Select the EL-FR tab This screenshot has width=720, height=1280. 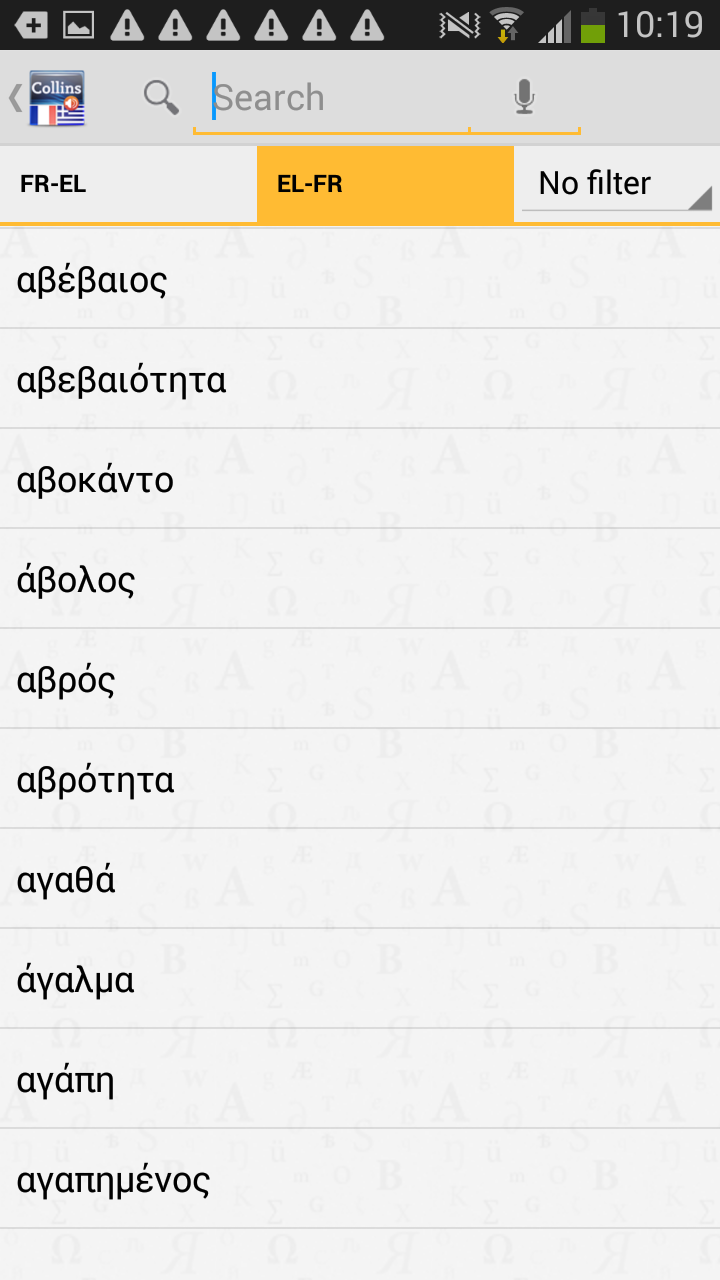point(385,183)
